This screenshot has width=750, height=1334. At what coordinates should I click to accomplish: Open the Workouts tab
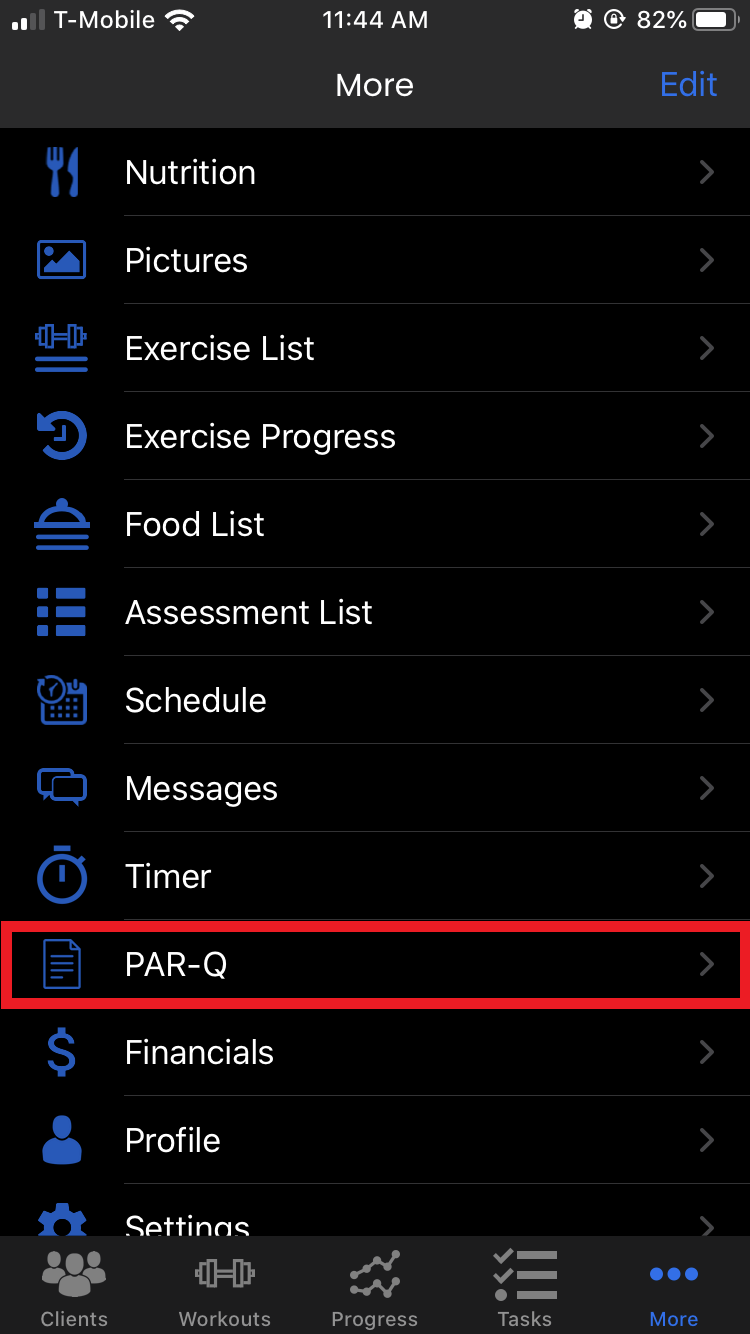point(224,1287)
